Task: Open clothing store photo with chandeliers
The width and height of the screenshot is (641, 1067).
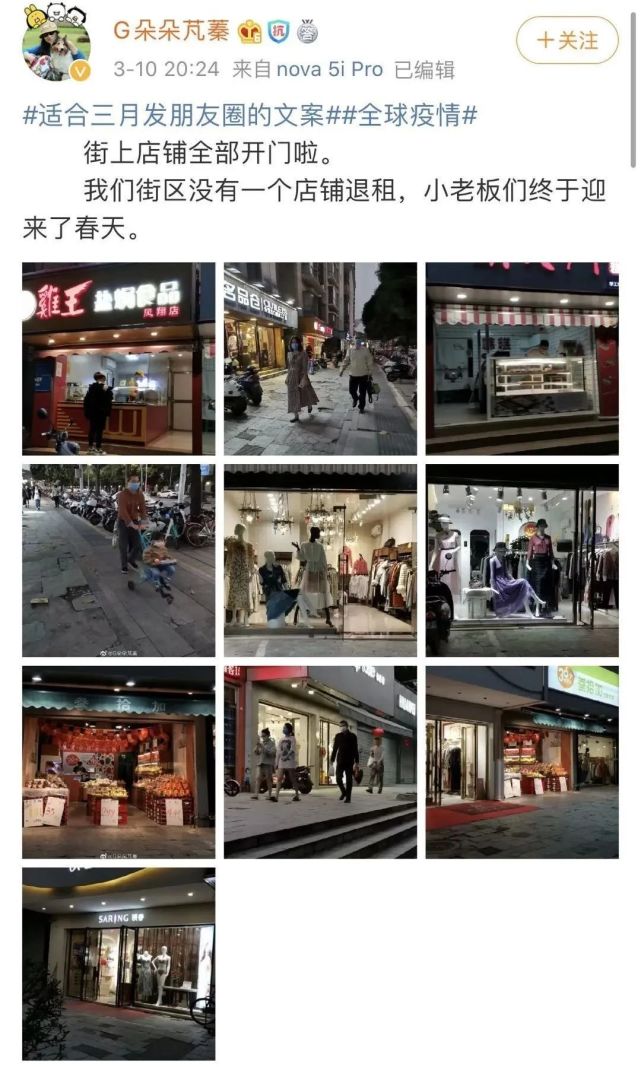Action: click(x=320, y=560)
